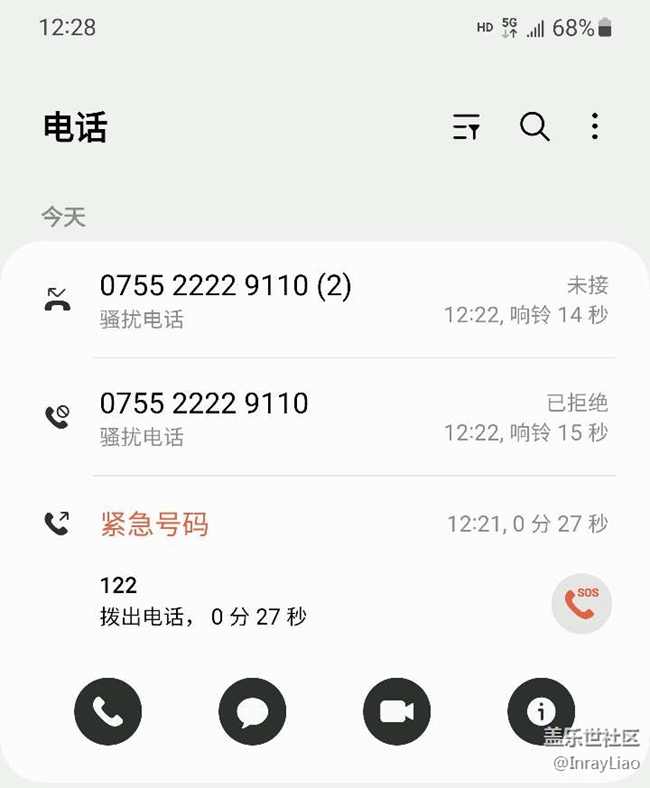This screenshot has width=650, height=788.
Task: View call details via the info button
Action: [541, 711]
